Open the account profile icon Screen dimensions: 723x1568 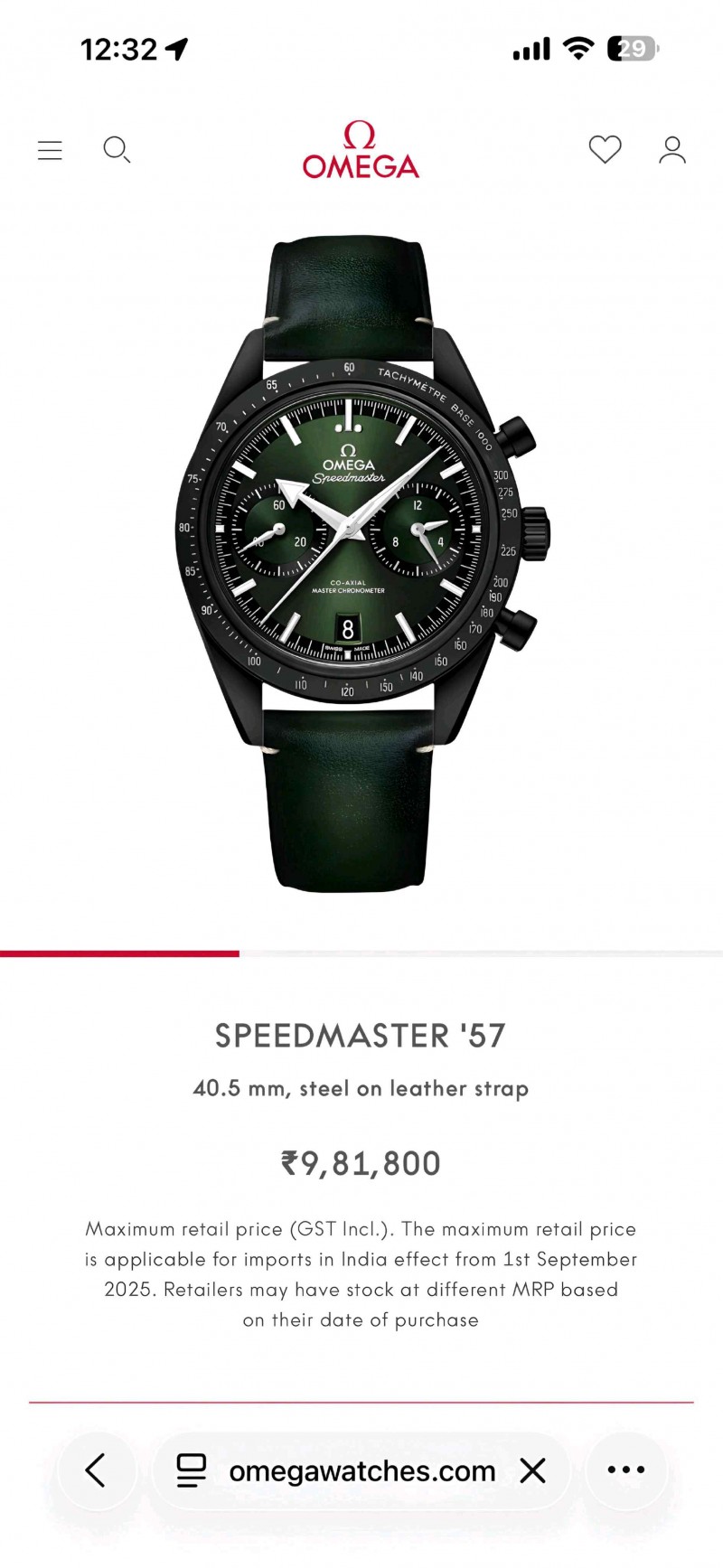point(671,150)
